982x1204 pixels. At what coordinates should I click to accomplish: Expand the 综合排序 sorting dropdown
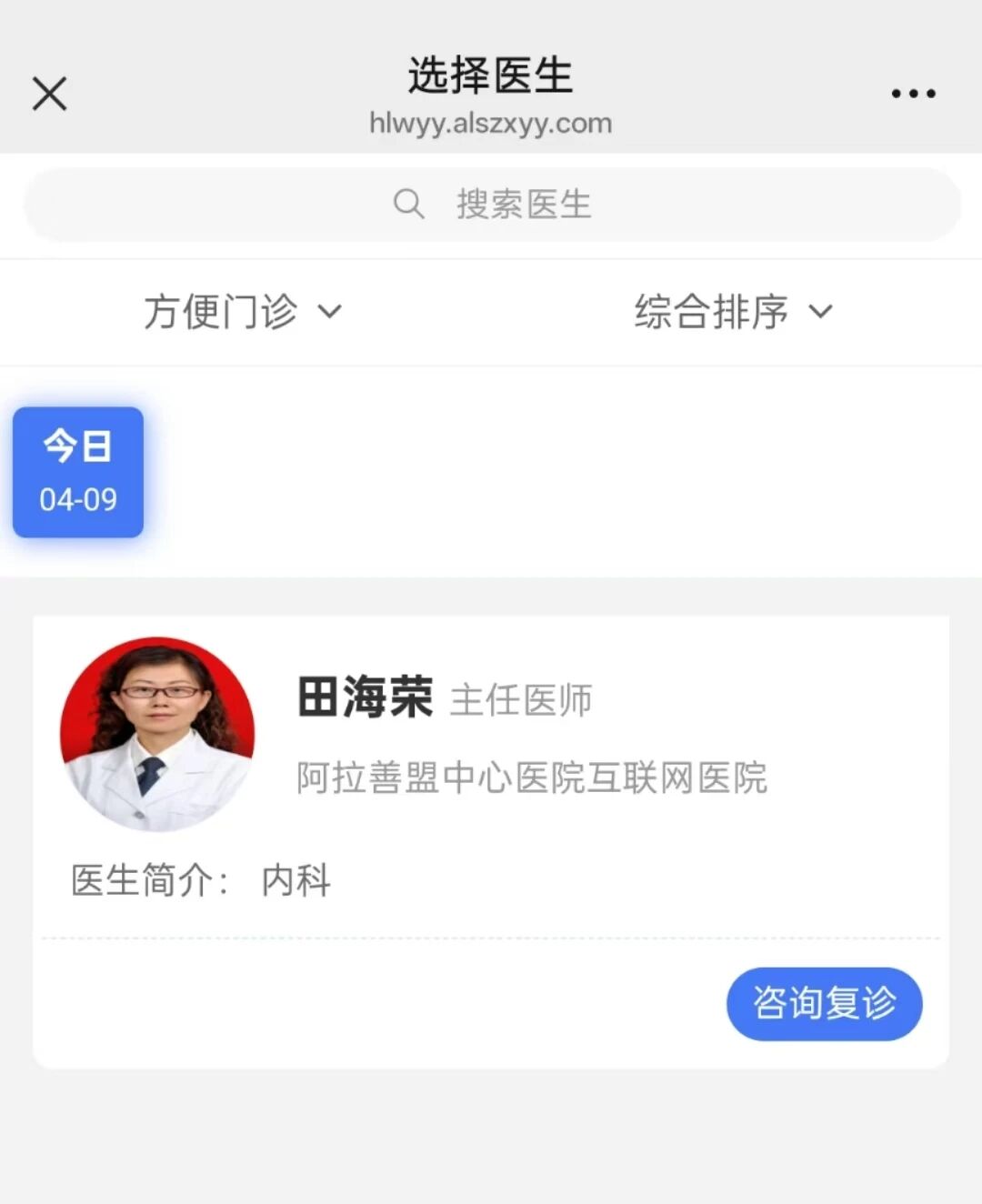pyautogui.click(x=733, y=312)
